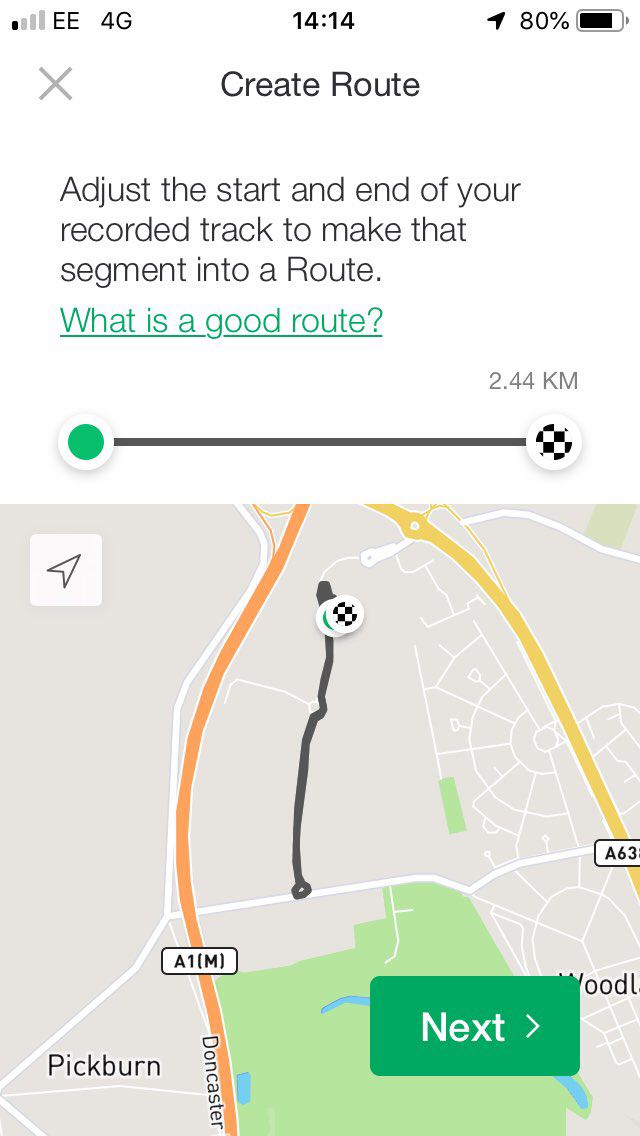Screen dimensions: 640x1136
Task: Close the Create Route screen
Action: pos(55,84)
